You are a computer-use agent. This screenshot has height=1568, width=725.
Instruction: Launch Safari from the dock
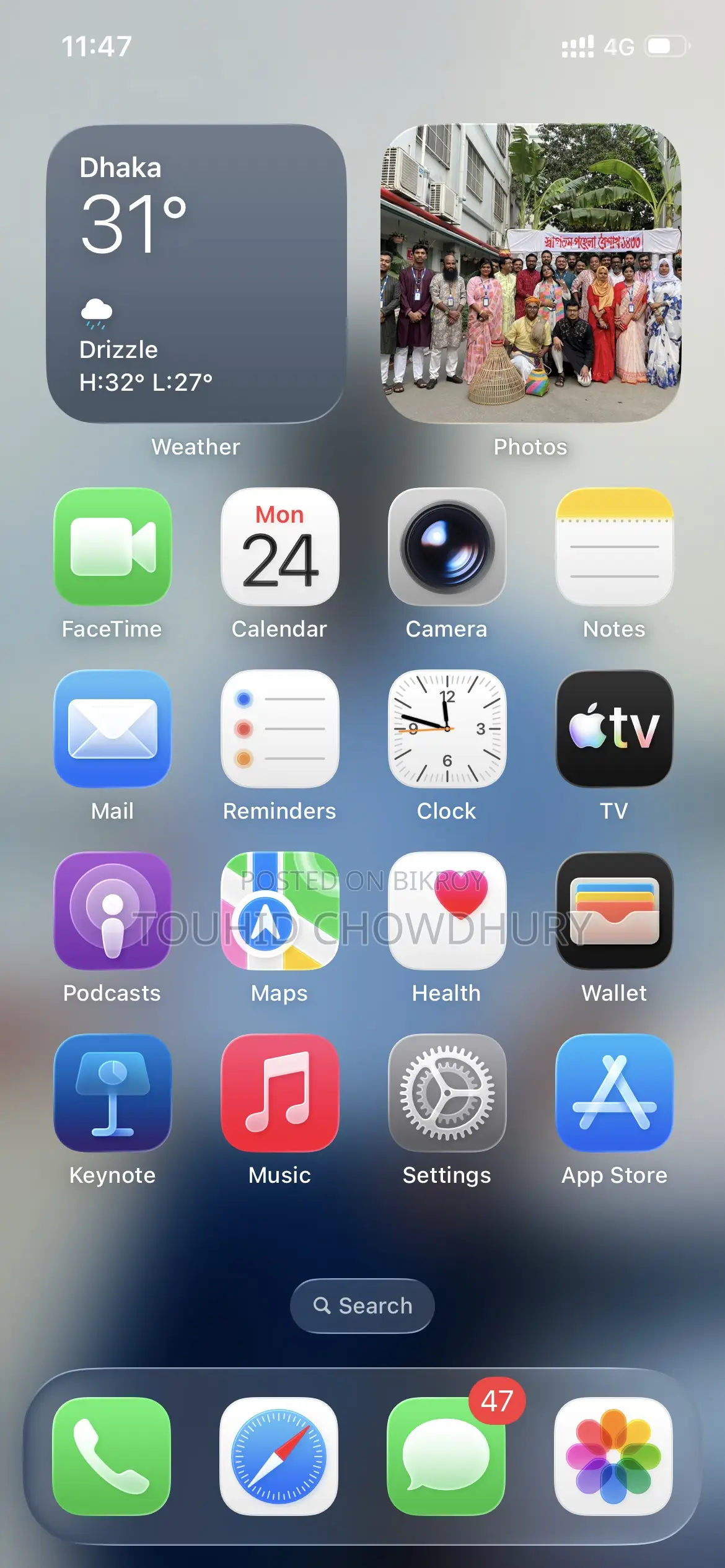pos(279,1456)
